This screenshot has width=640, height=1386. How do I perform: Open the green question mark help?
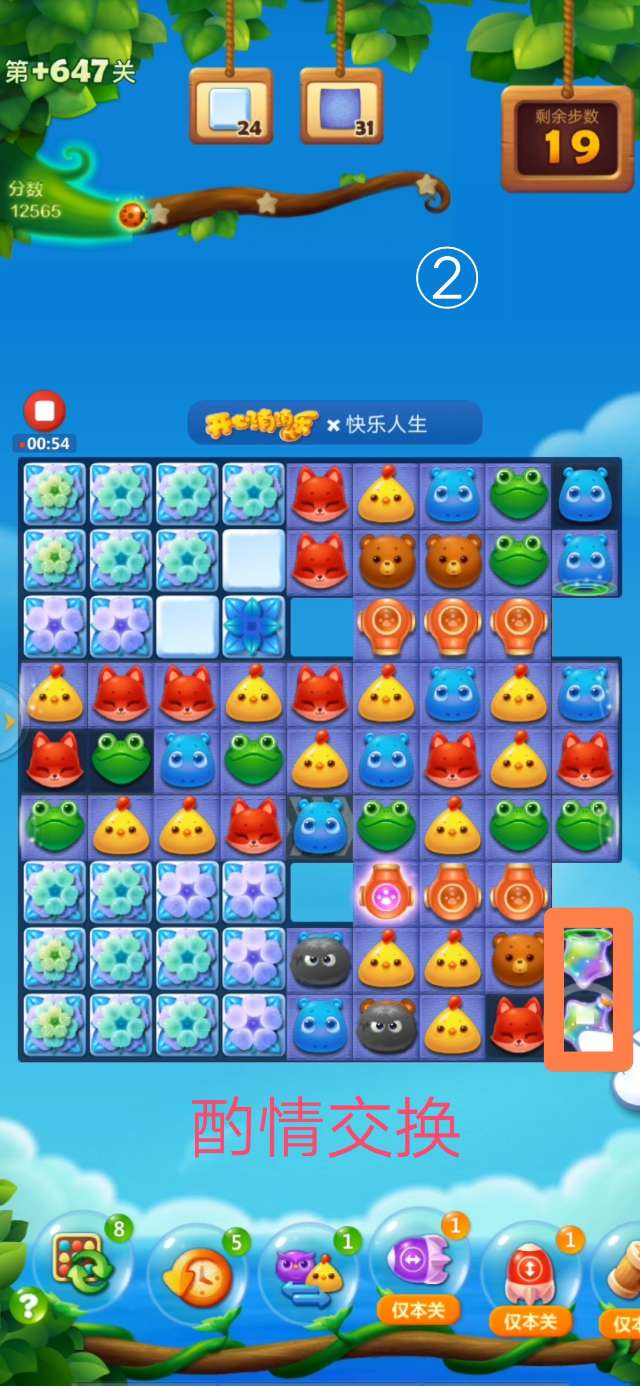30,1305
